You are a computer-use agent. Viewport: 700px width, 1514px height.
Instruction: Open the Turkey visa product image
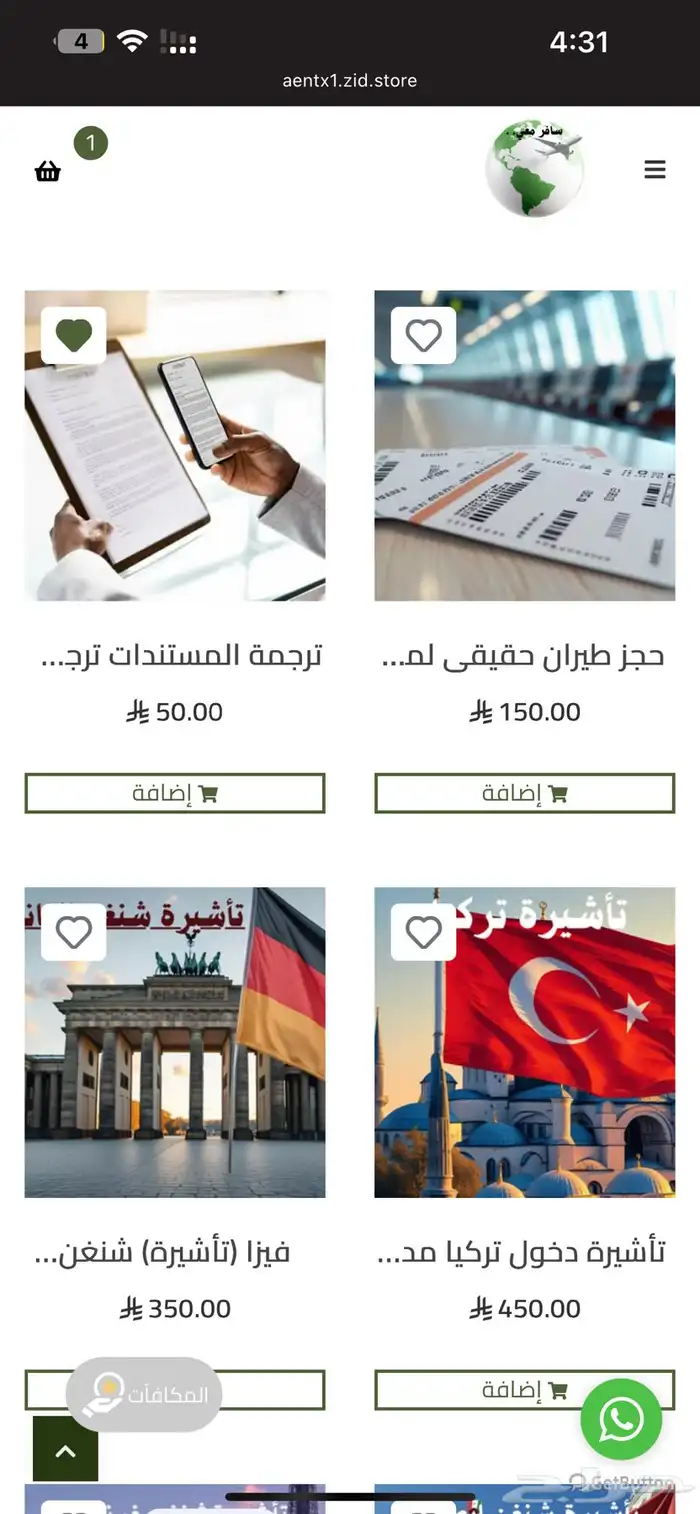[524, 1060]
